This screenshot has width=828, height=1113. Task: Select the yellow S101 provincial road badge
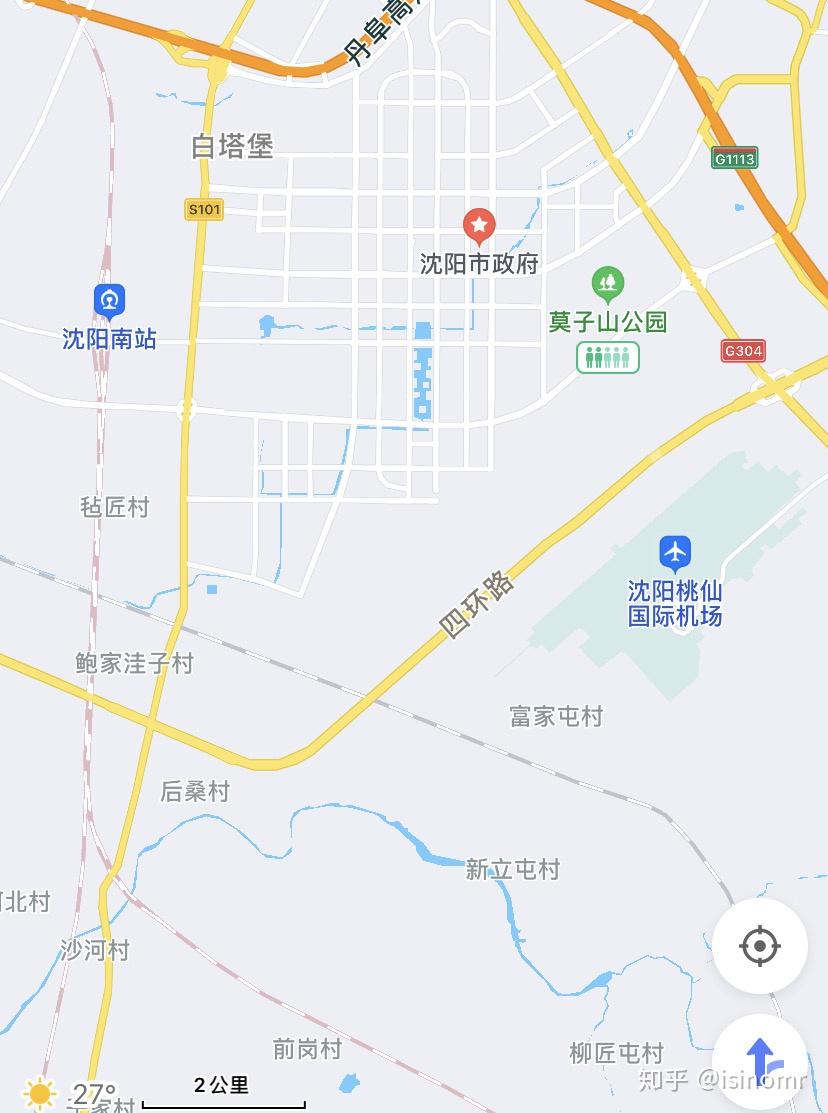click(203, 211)
